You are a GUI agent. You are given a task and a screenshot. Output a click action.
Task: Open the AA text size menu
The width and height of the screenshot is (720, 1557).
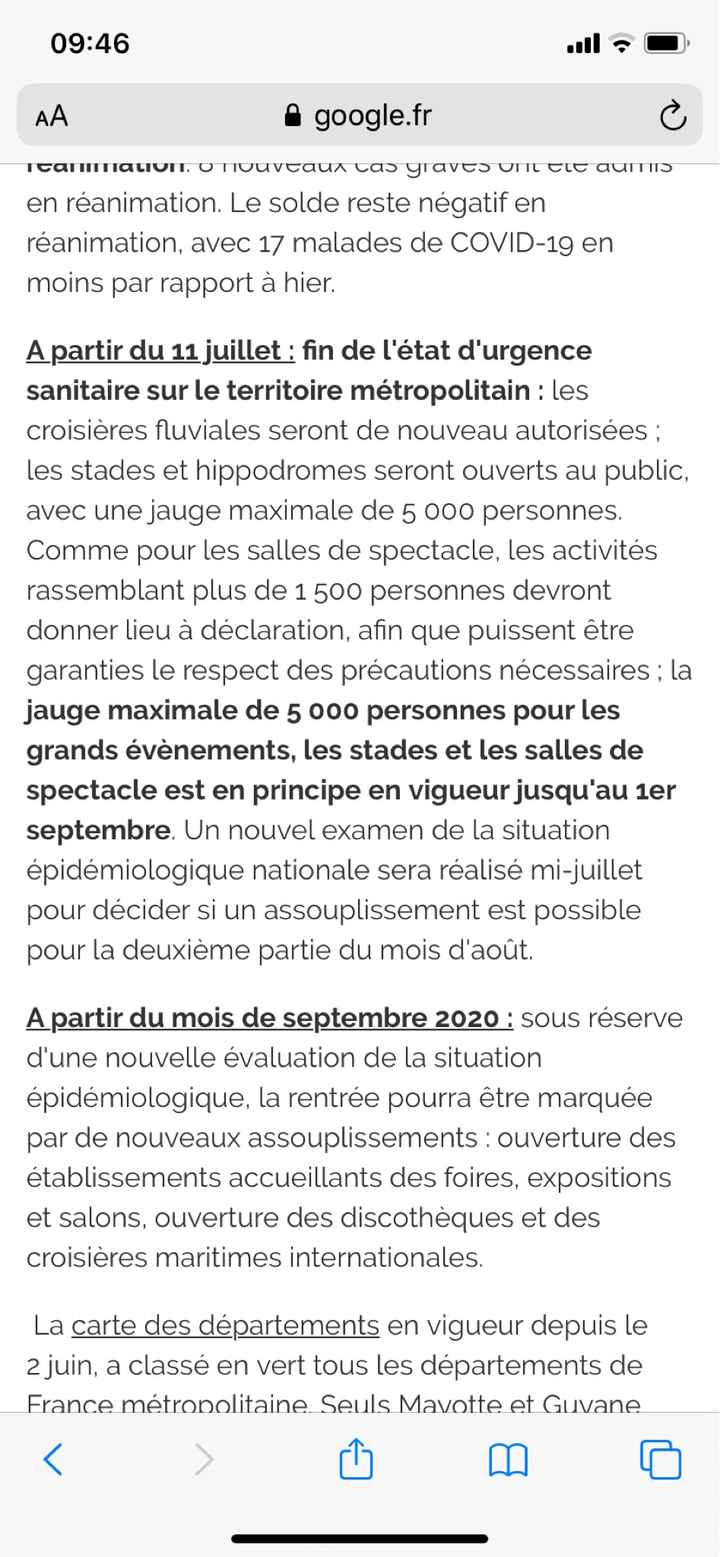(x=49, y=114)
